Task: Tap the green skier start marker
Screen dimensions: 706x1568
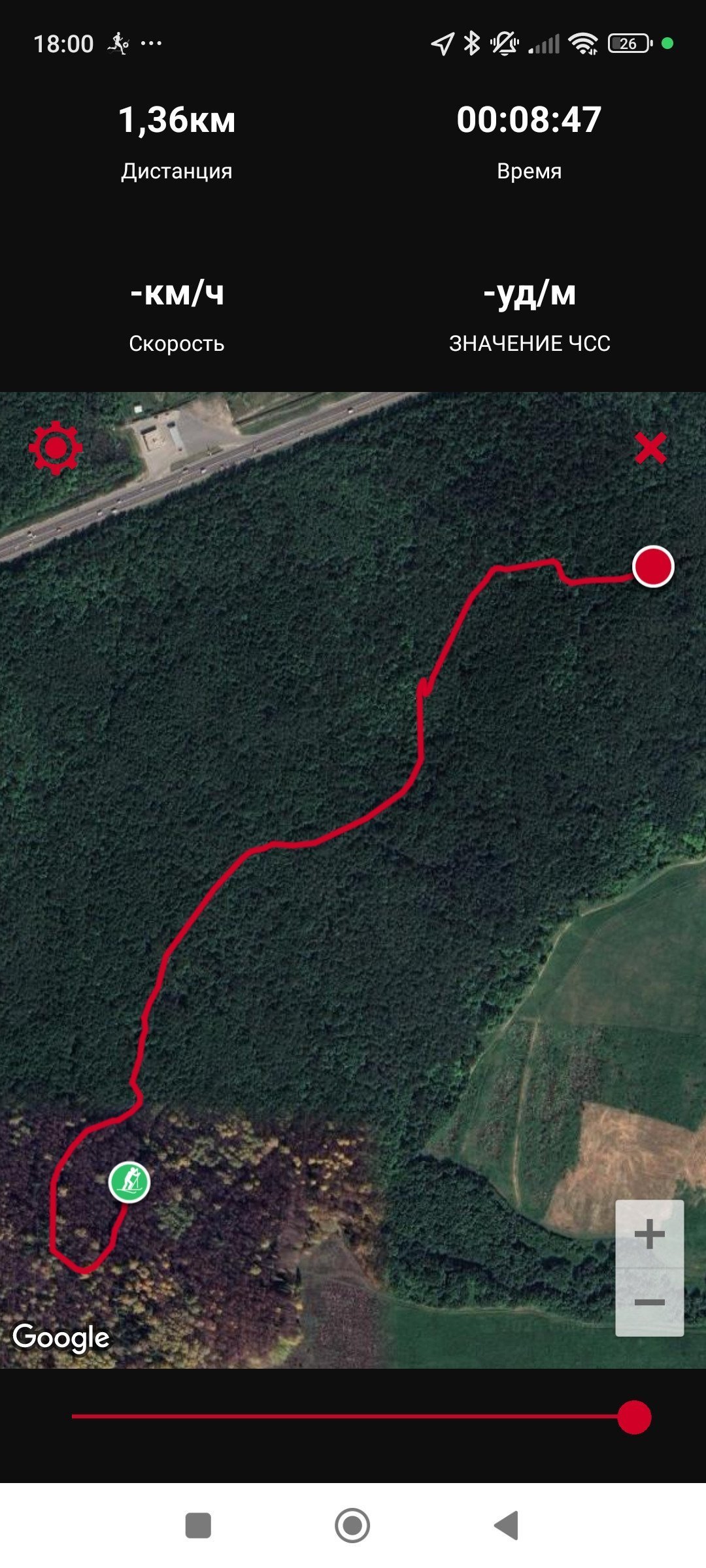Action: coord(129,1182)
